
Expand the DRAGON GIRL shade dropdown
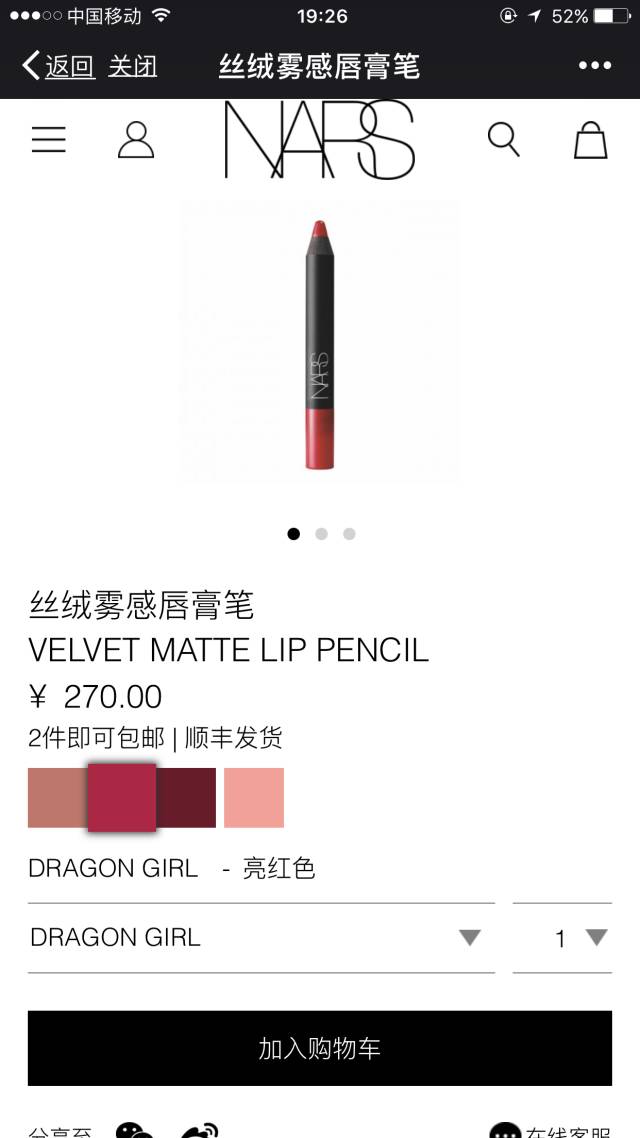[261, 938]
